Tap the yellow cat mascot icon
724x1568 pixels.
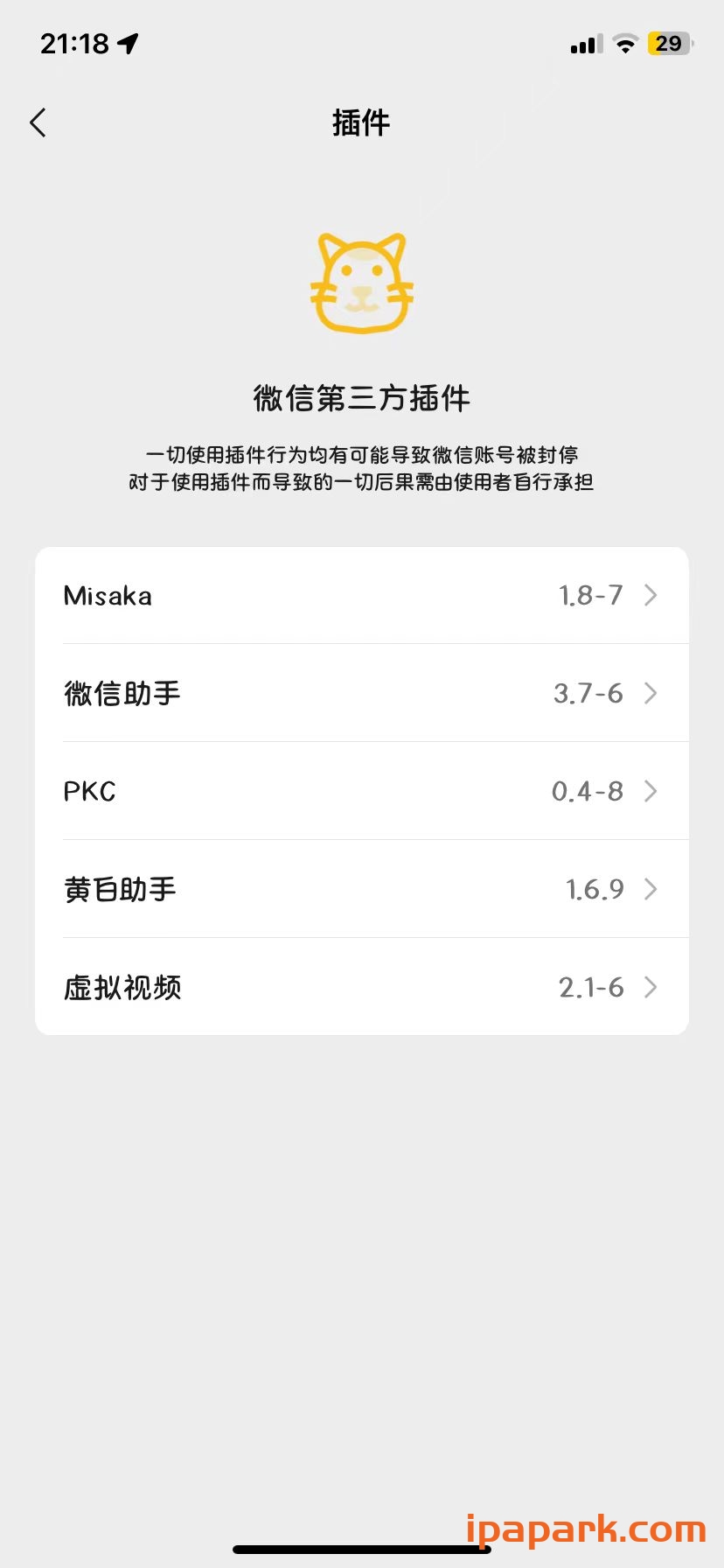click(362, 282)
